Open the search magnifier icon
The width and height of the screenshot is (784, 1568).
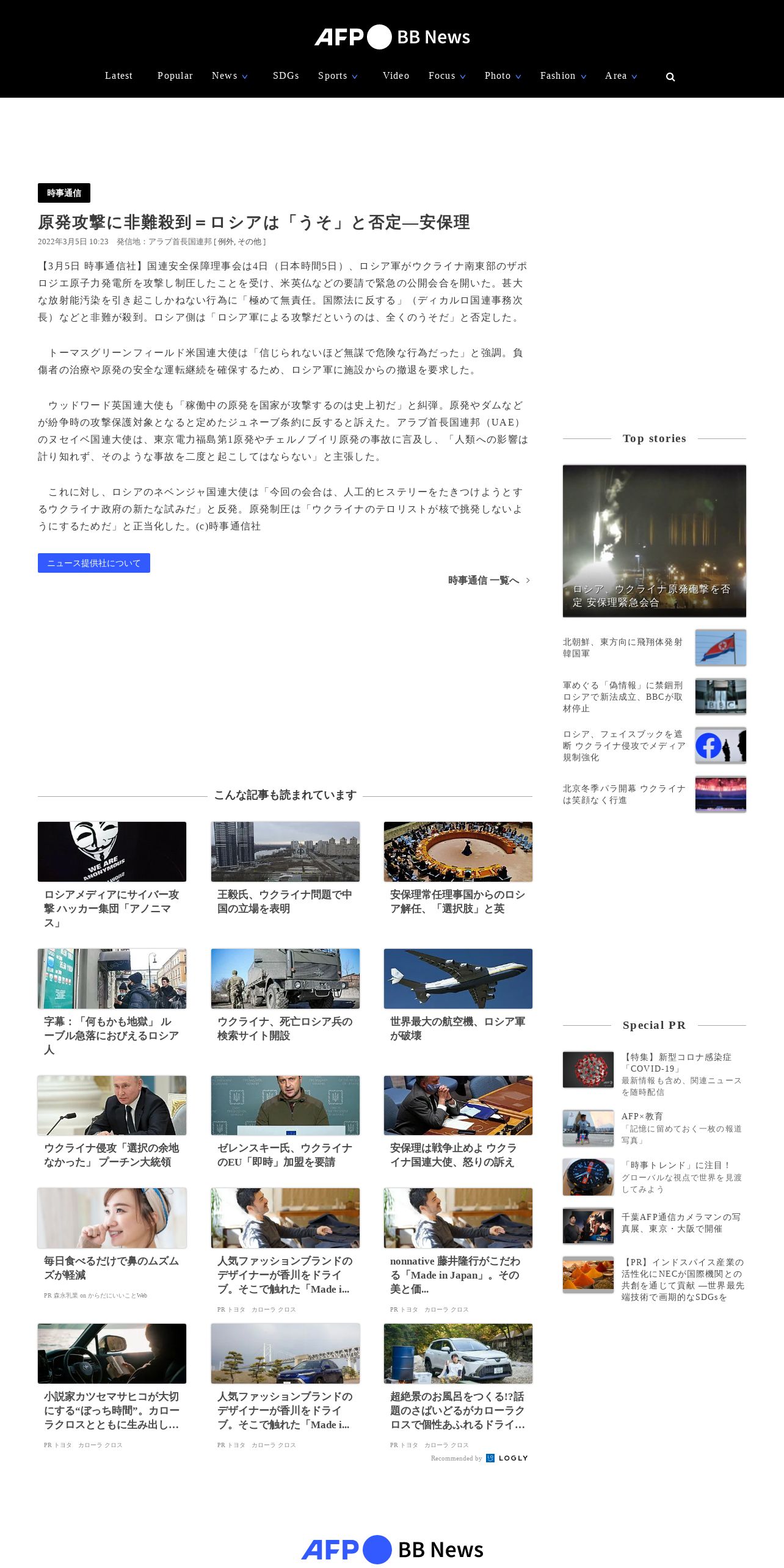click(670, 77)
